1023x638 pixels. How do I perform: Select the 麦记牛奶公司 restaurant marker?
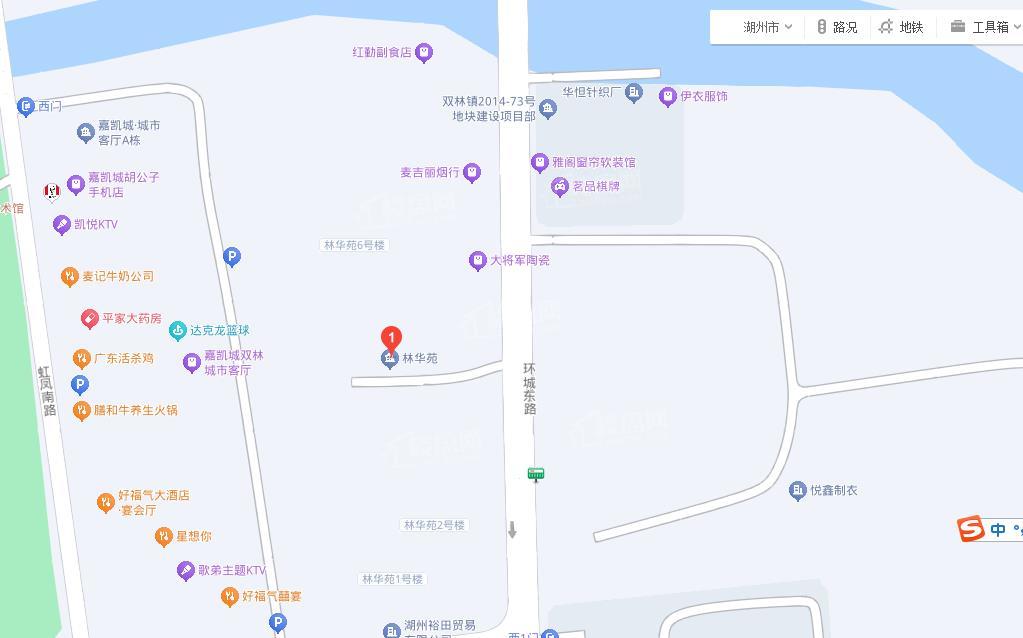point(69,277)
